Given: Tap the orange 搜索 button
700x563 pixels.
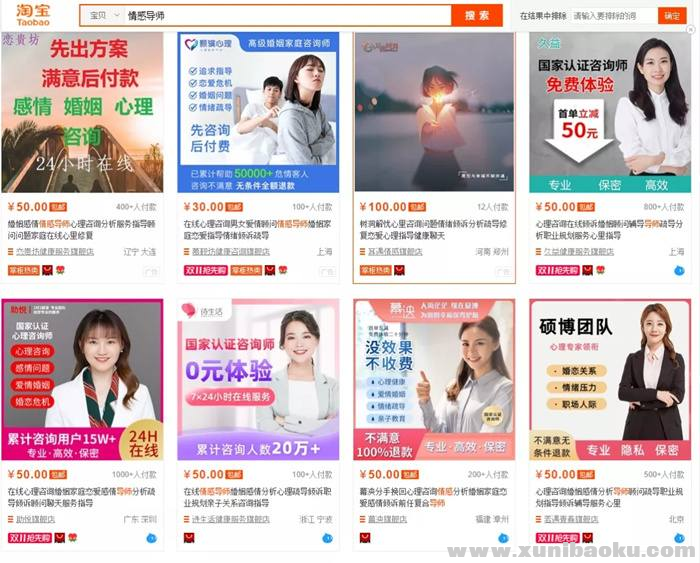Looking at the screenshot, I should click(x=477, y=16).
